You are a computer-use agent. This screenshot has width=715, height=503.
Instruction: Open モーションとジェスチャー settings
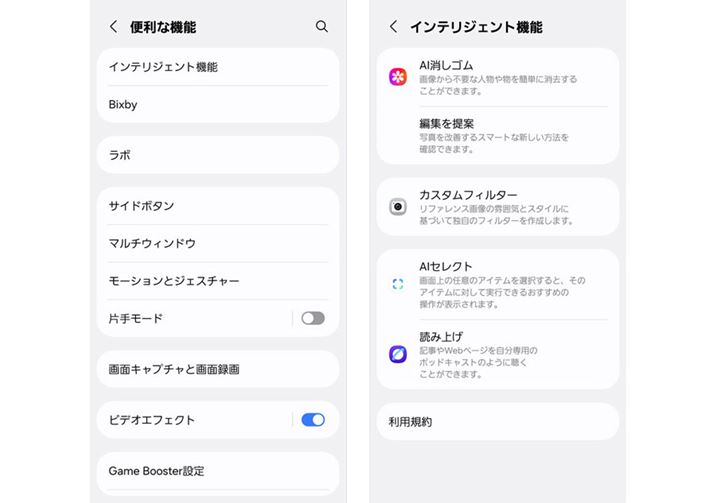pos(218,281)
